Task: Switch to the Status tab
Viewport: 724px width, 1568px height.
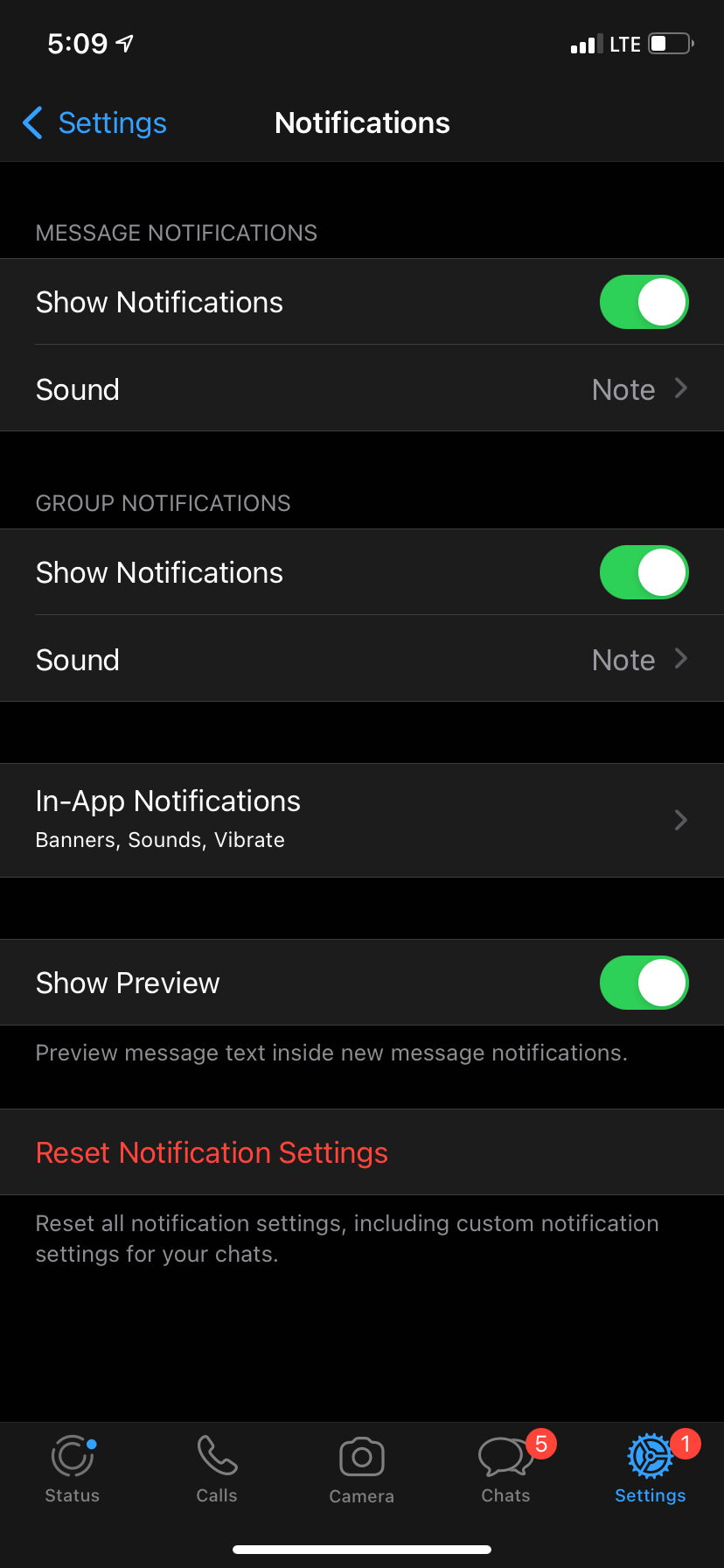Action: pos(72,1470)
